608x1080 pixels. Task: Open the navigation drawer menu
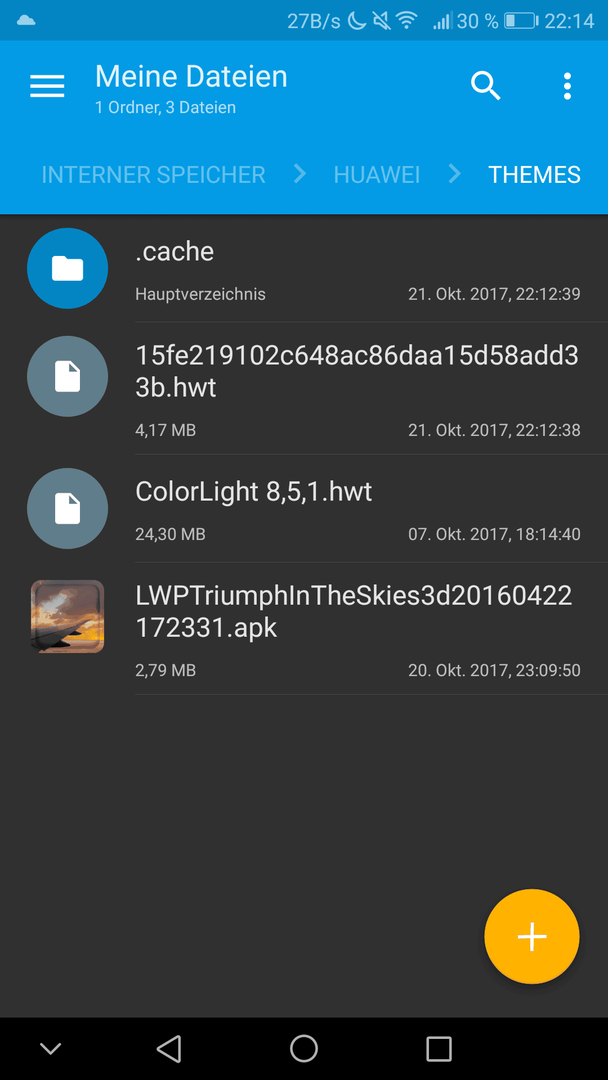click(x=47, y=87)
